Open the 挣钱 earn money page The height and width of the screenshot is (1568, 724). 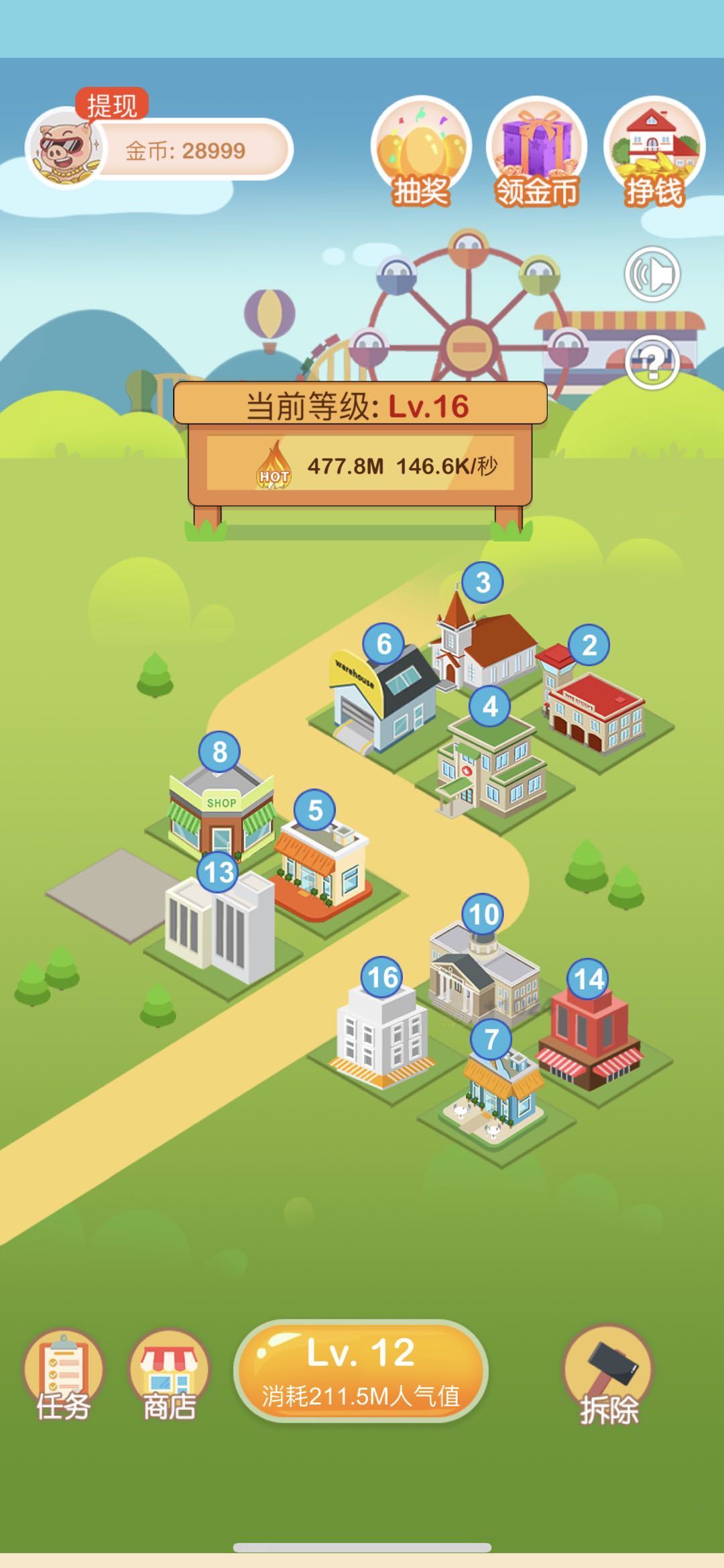(654, 151)
